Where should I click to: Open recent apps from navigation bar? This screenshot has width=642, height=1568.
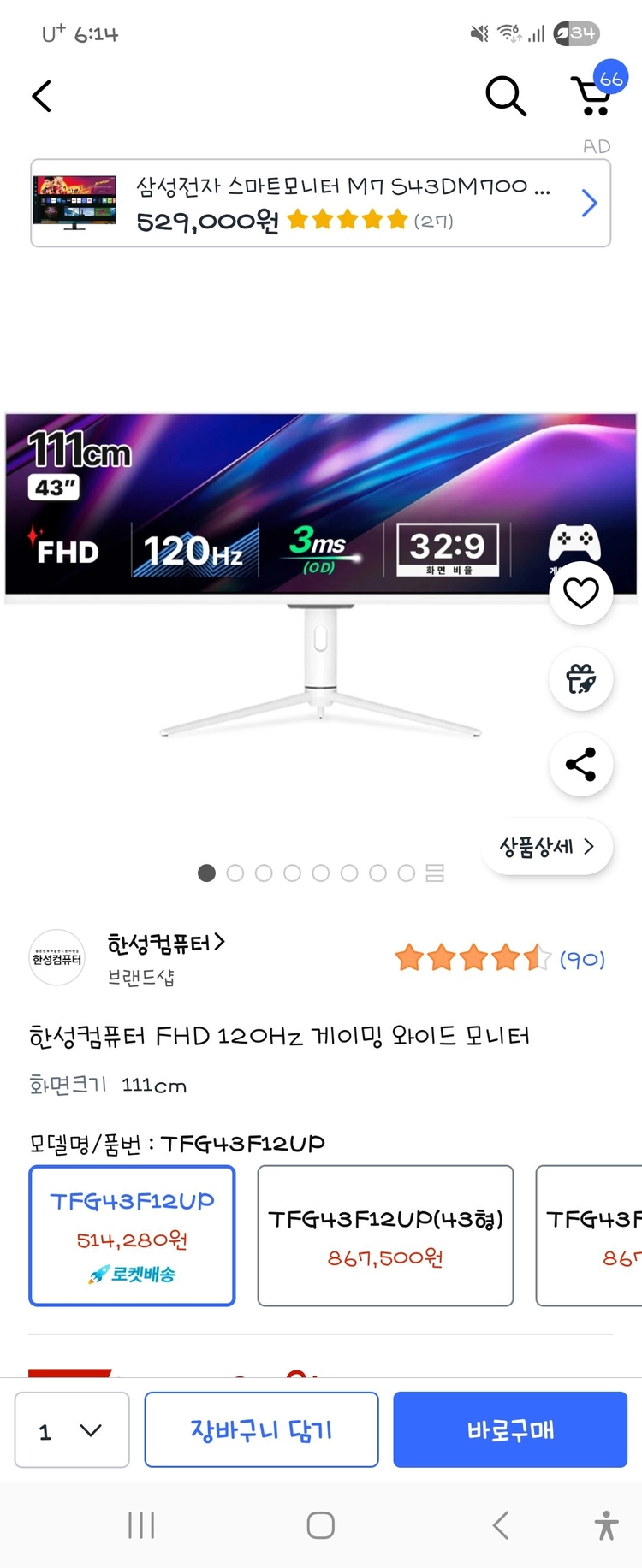coord(141,1524)
